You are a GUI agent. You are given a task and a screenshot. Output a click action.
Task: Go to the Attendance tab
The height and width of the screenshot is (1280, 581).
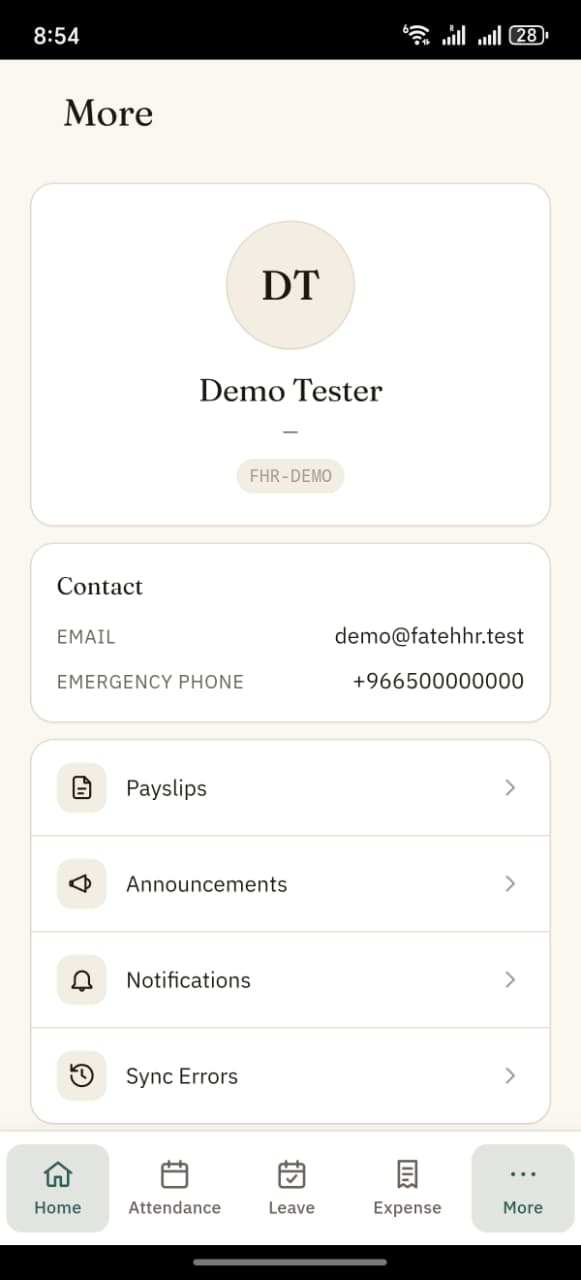174,1188
